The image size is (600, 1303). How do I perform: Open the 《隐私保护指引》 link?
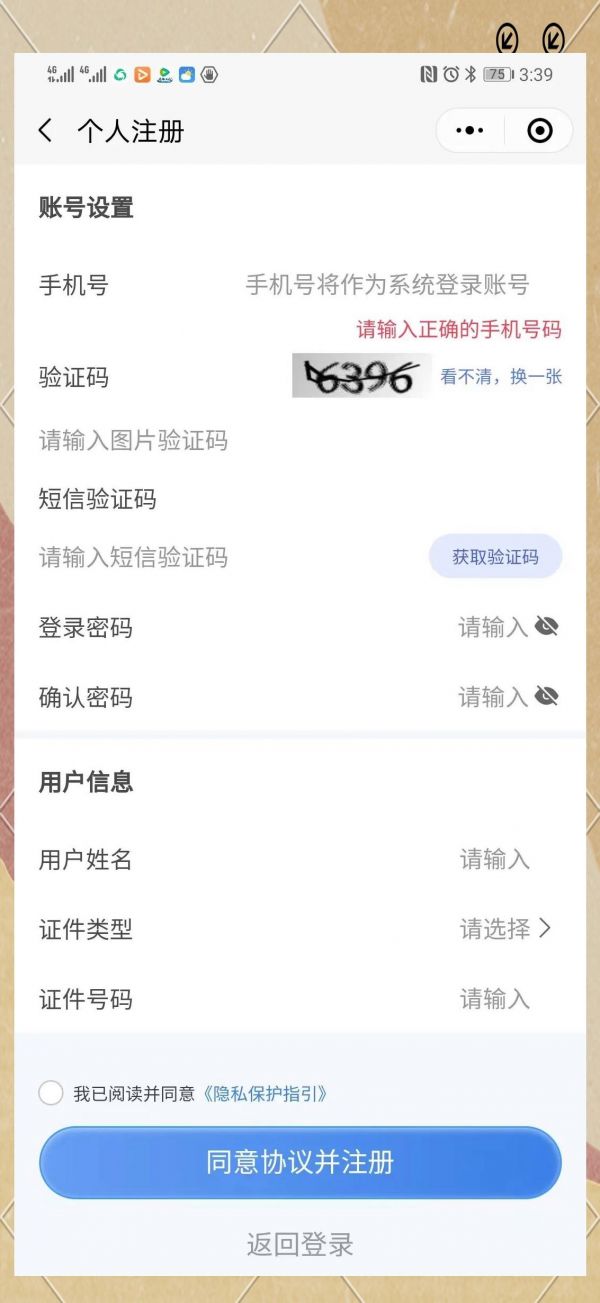[265, 1094]
